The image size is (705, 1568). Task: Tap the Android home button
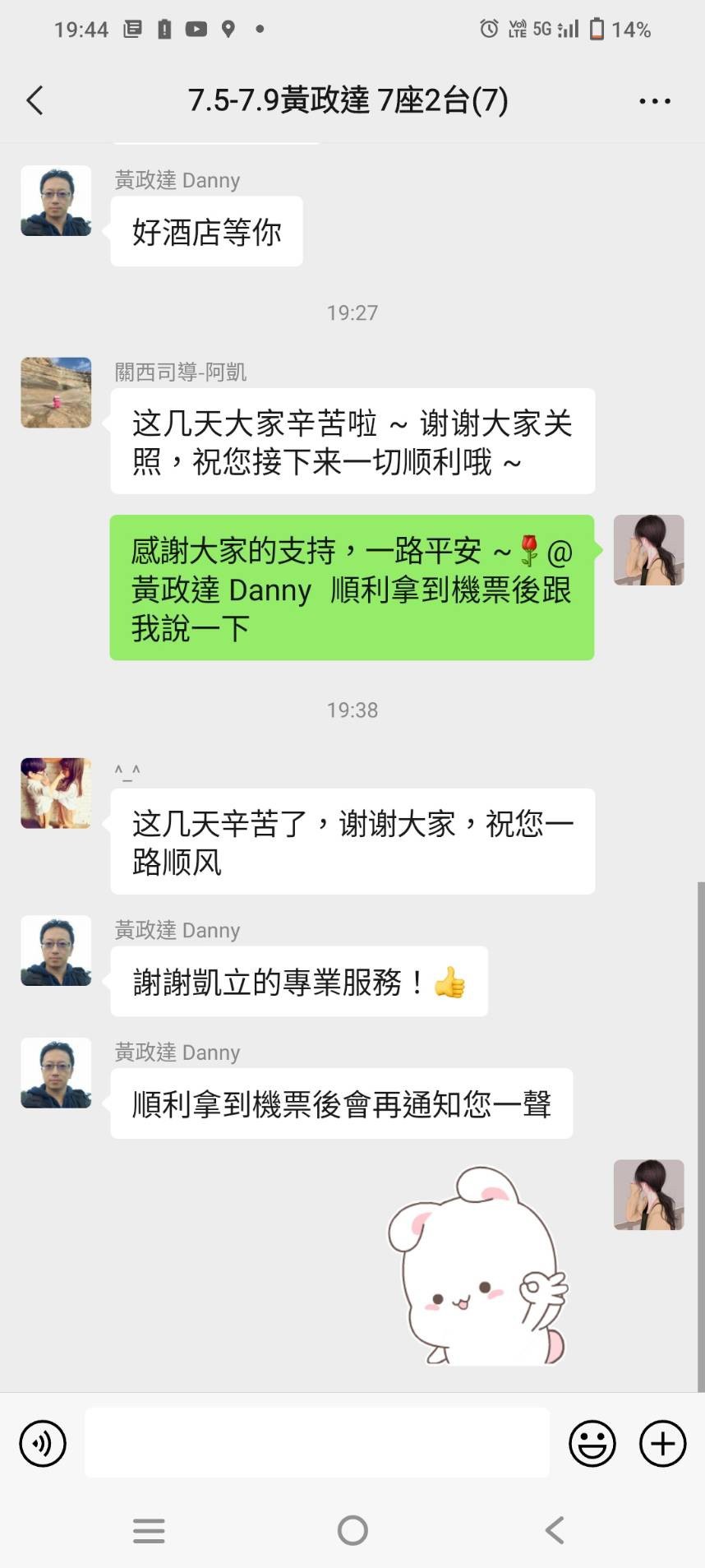(352, 1530)
